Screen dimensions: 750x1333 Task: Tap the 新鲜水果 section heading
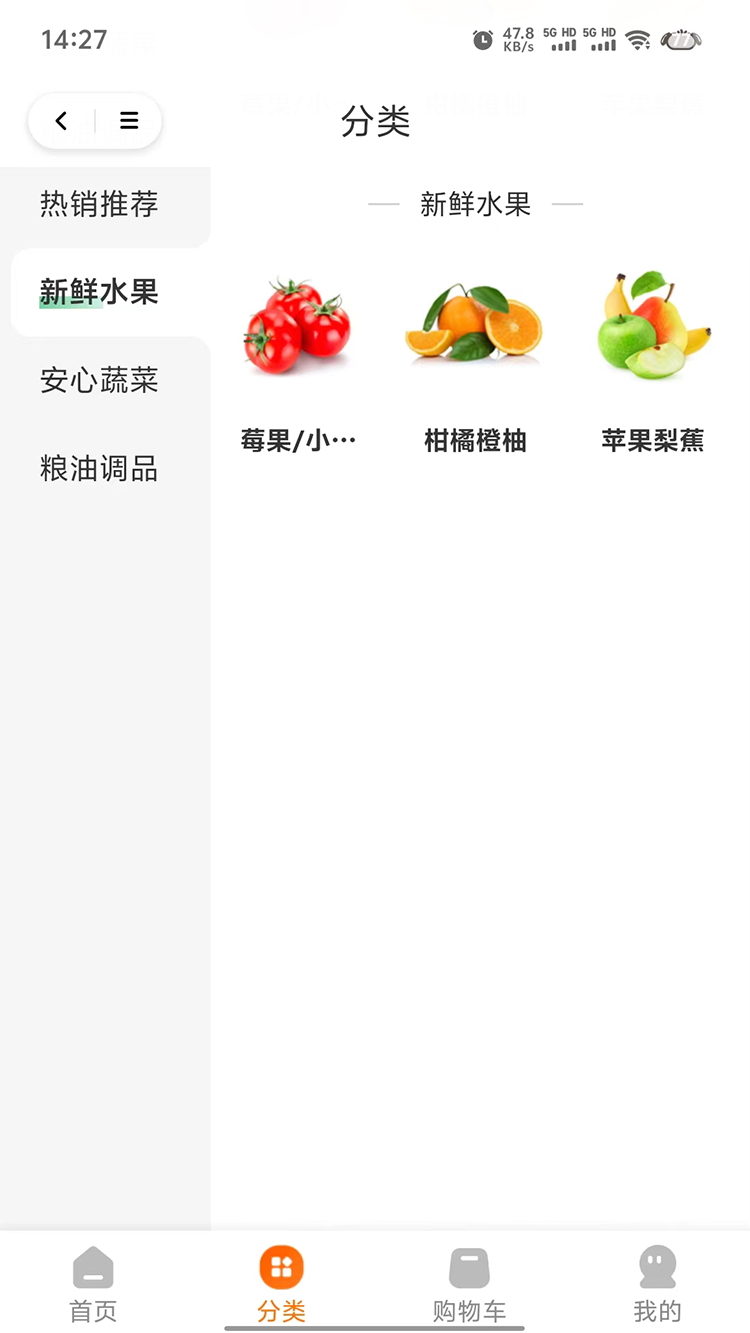pyautogui.click(x=474, y=204)
